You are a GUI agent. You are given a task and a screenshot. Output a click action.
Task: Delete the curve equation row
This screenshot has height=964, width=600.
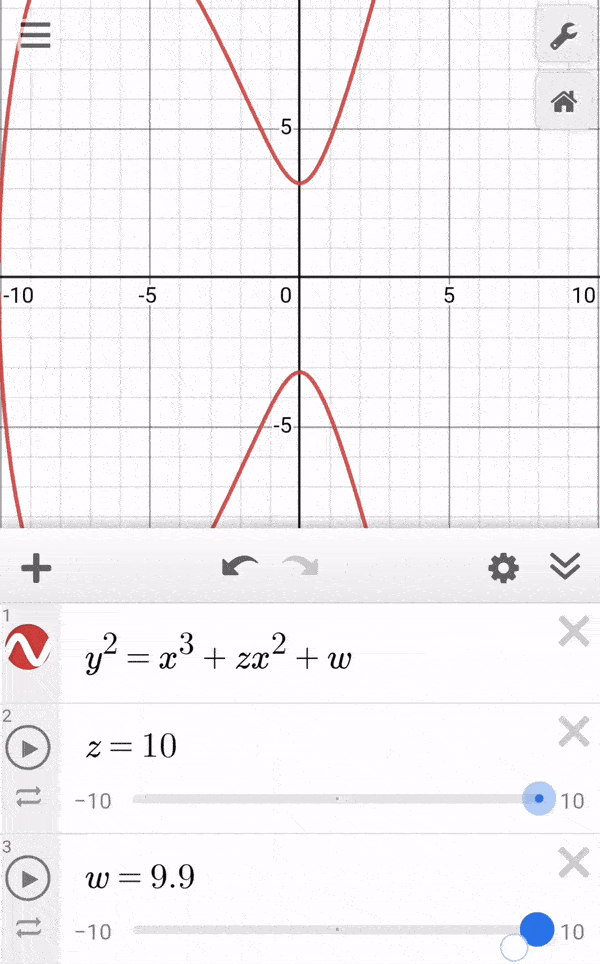(x=573, y=631)
